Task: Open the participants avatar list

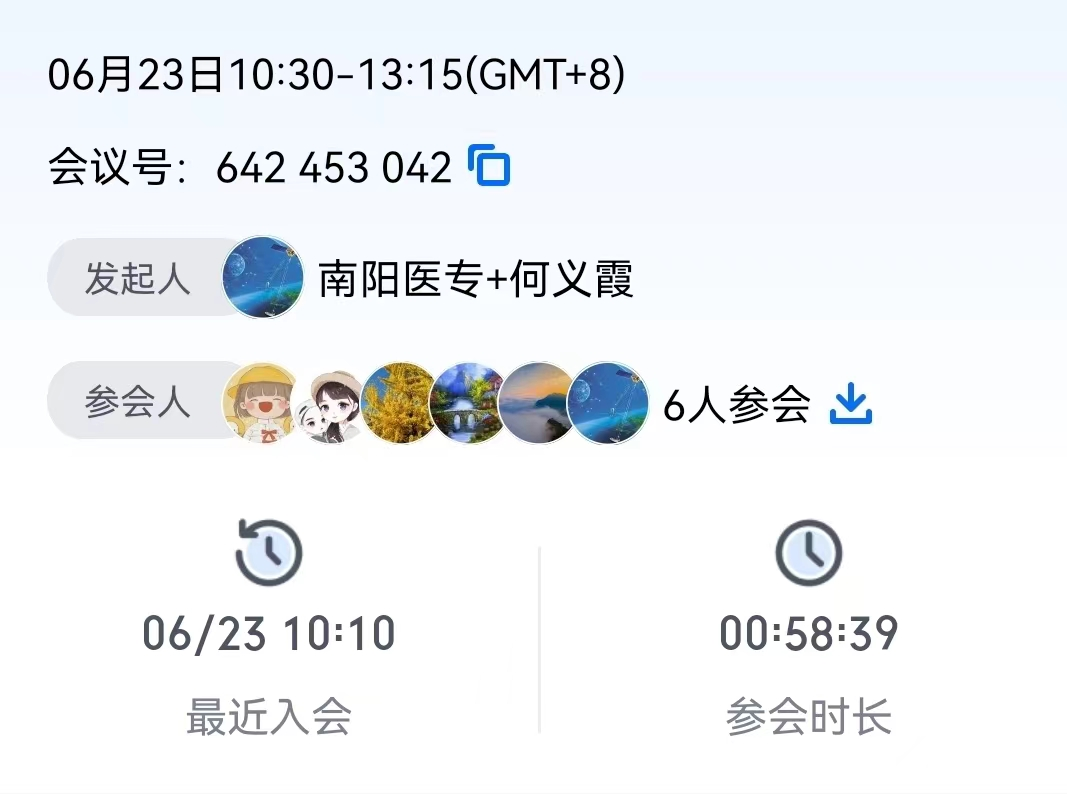Action: point(435,403)
